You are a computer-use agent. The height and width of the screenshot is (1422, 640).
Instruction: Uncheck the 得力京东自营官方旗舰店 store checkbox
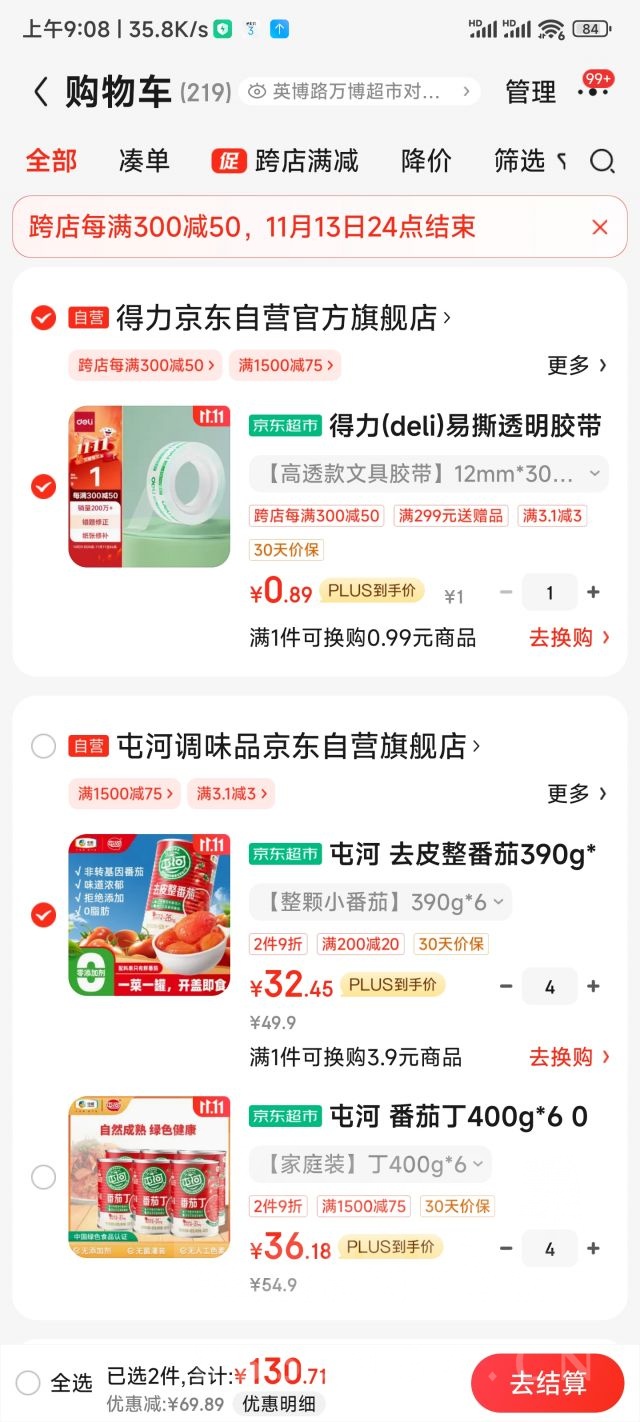(43, 318)
